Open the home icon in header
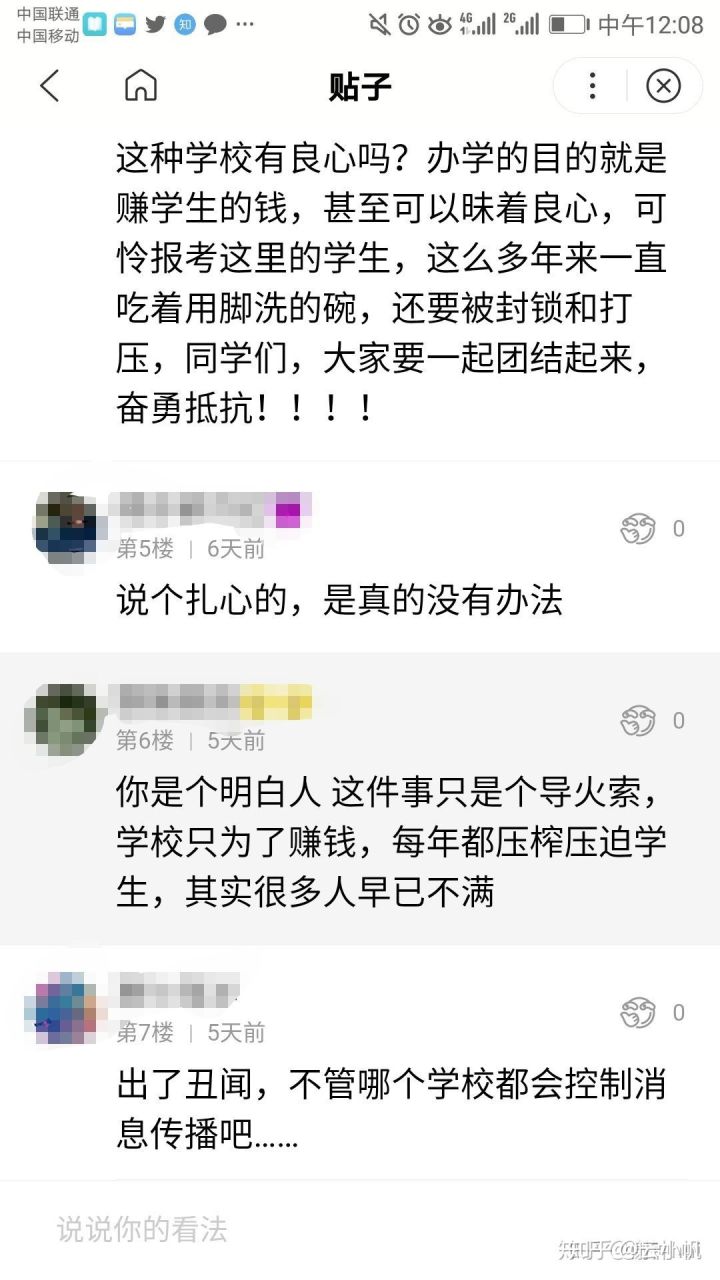Viewport: 720px width, 1280px height. [140, 86]
